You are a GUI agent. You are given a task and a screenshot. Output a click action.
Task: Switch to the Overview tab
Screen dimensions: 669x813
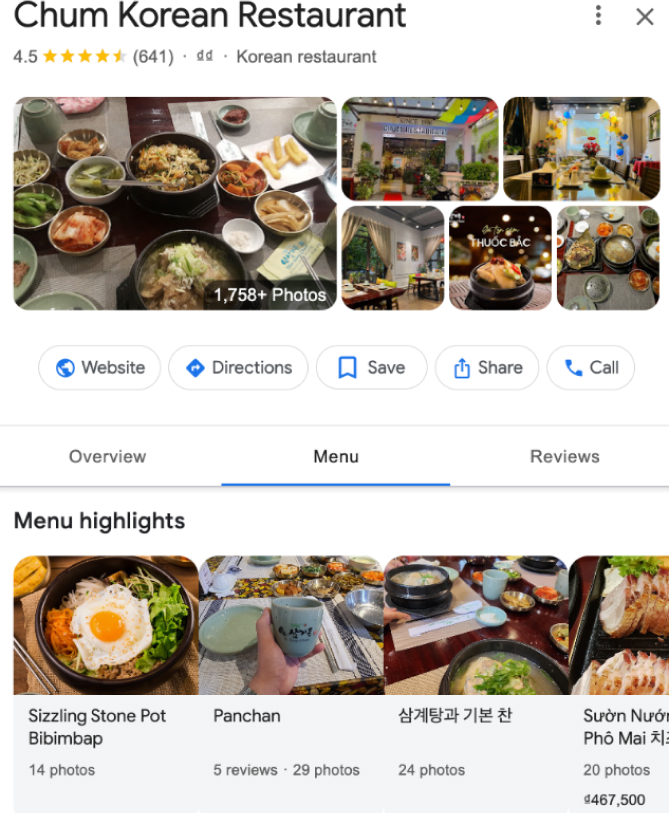click(x=107, y=456)
